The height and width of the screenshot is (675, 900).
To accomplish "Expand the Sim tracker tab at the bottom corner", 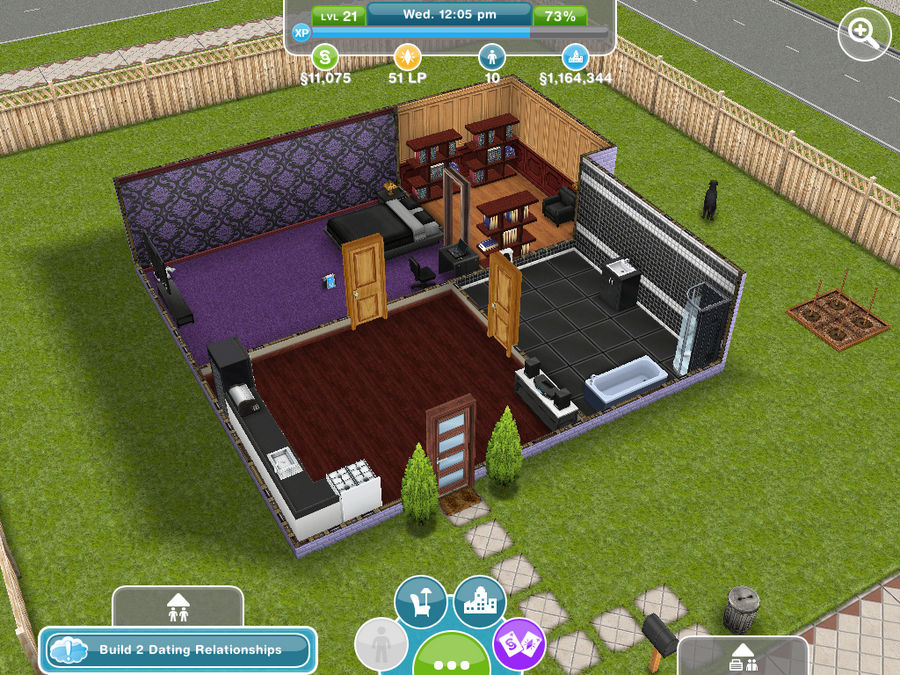I will pos(742,656).
